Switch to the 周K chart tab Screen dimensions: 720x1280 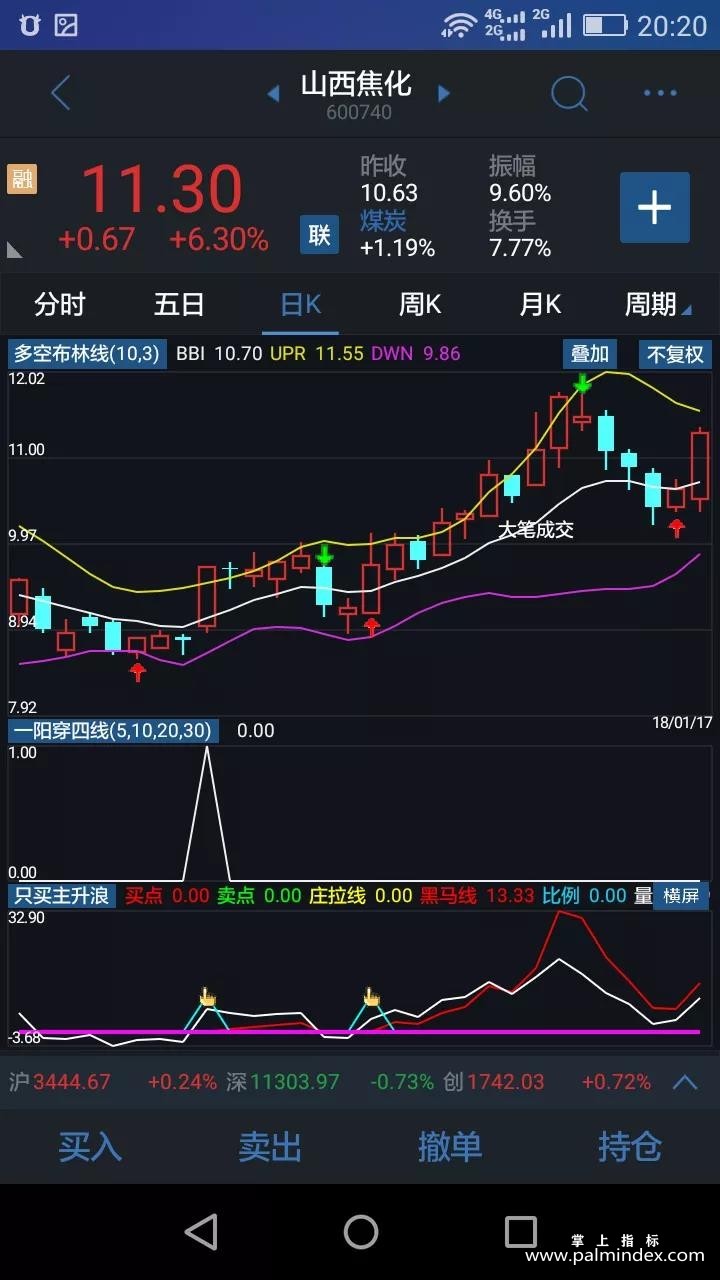click(x=420, y=304)
